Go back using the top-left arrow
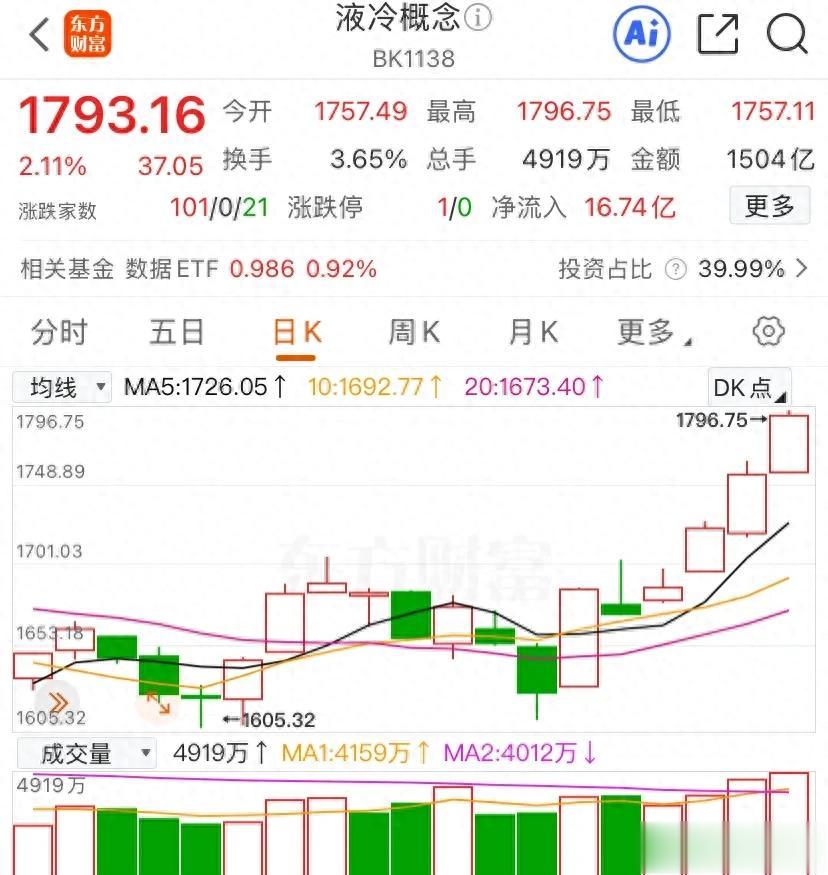Viewport: 828px width, 875px height. coord(39,35)
